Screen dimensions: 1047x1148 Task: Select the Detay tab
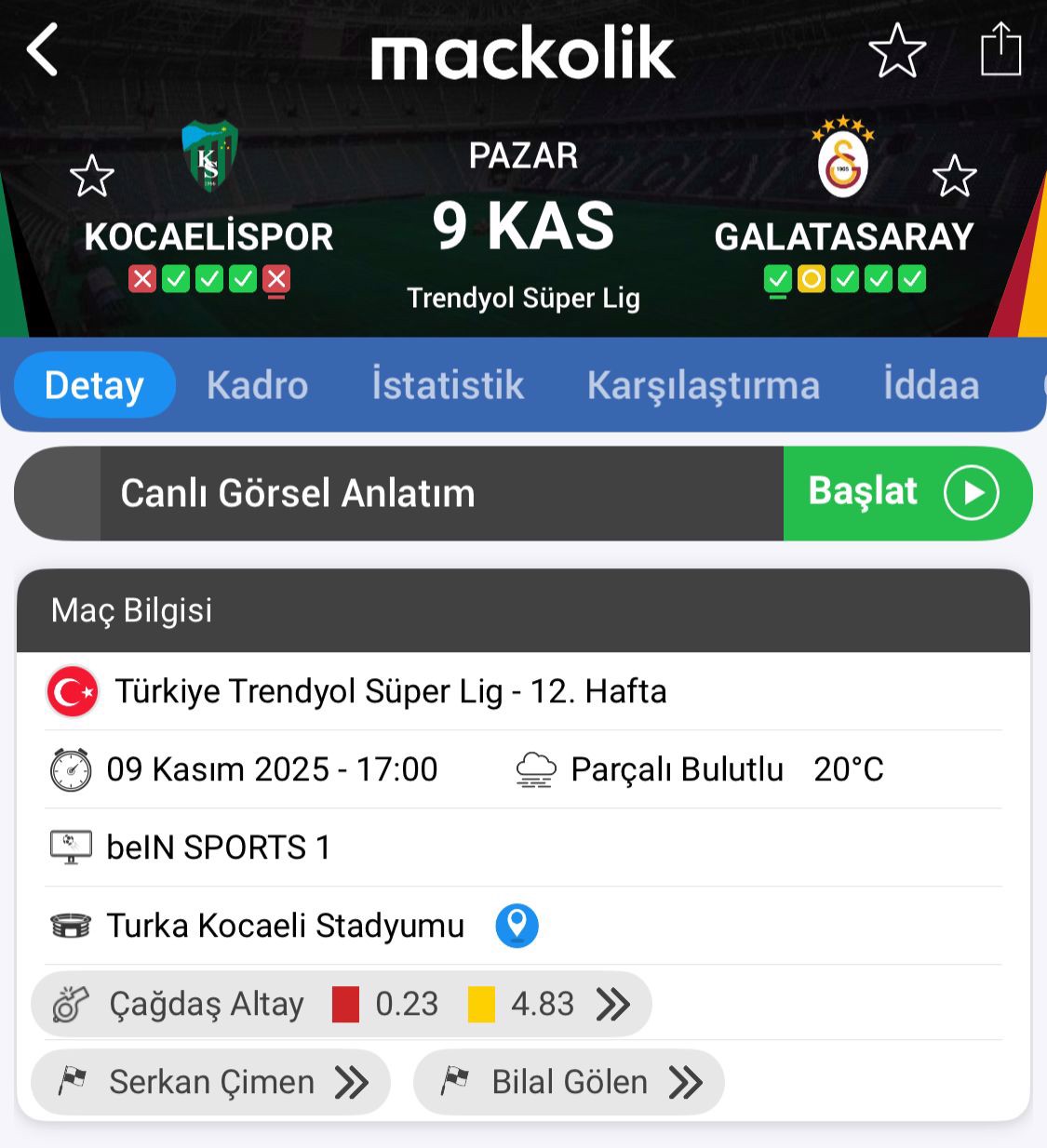coord(94,385)
